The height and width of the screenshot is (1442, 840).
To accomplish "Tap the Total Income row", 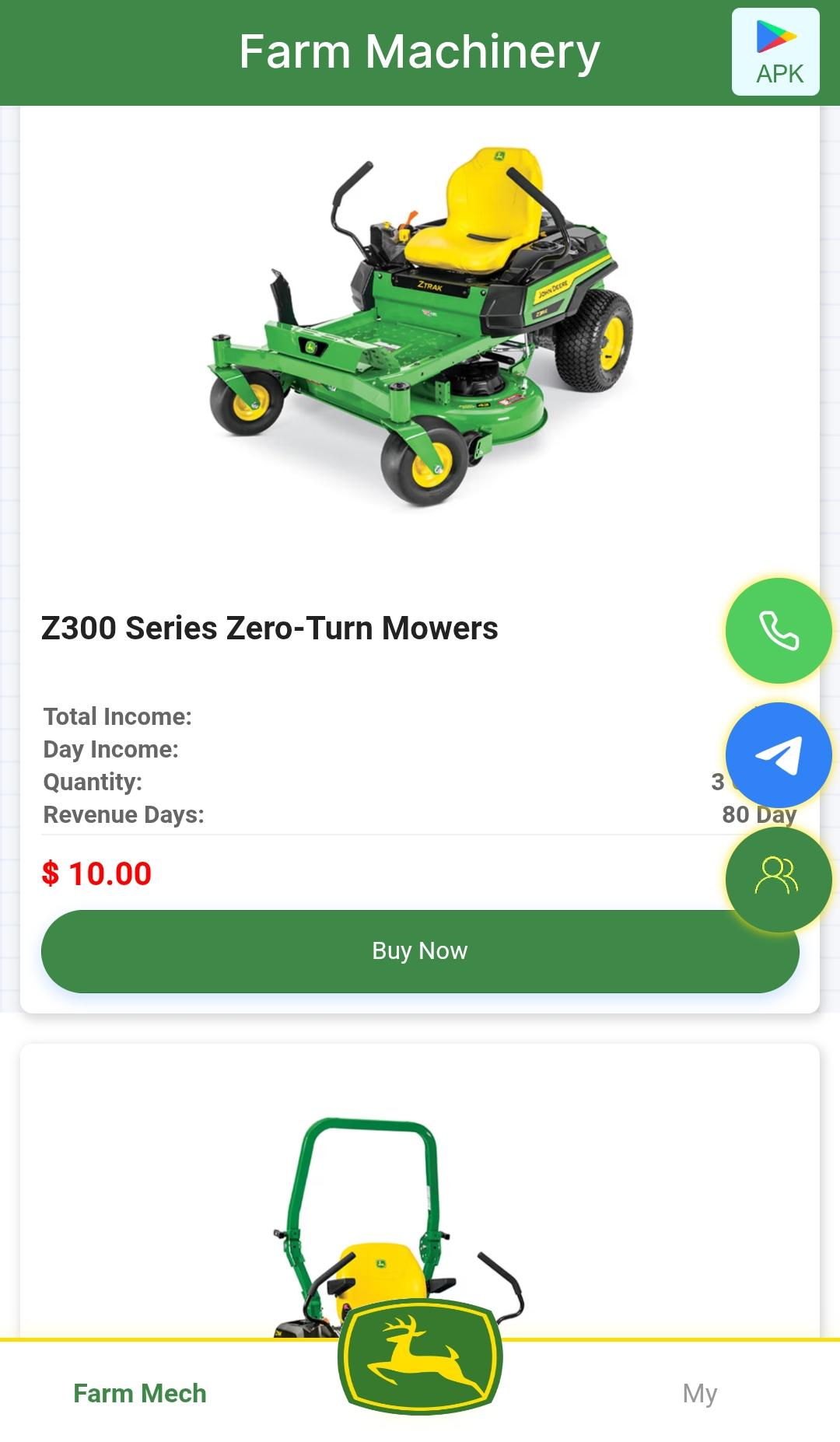I will 117,716.
